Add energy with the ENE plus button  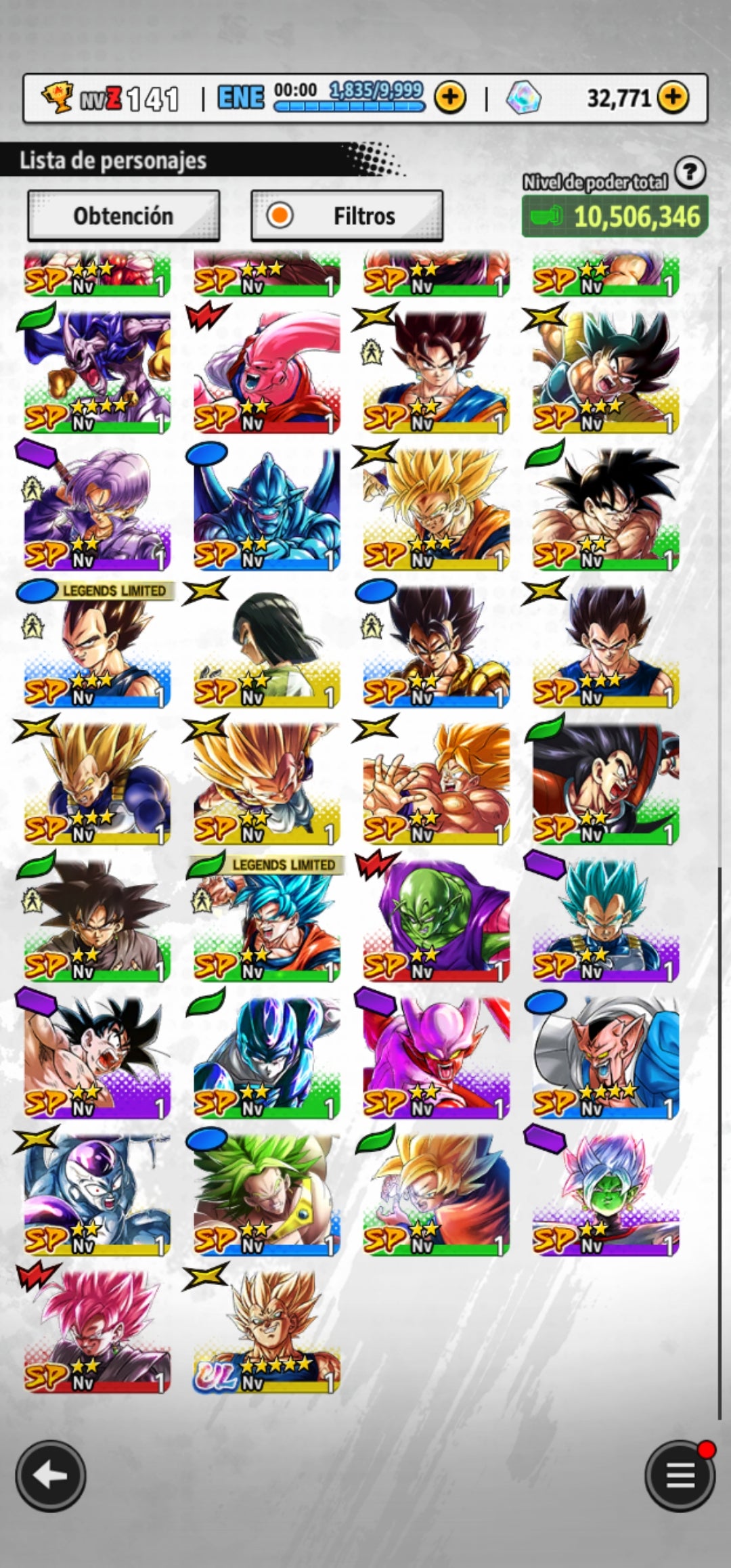point(450,98)
